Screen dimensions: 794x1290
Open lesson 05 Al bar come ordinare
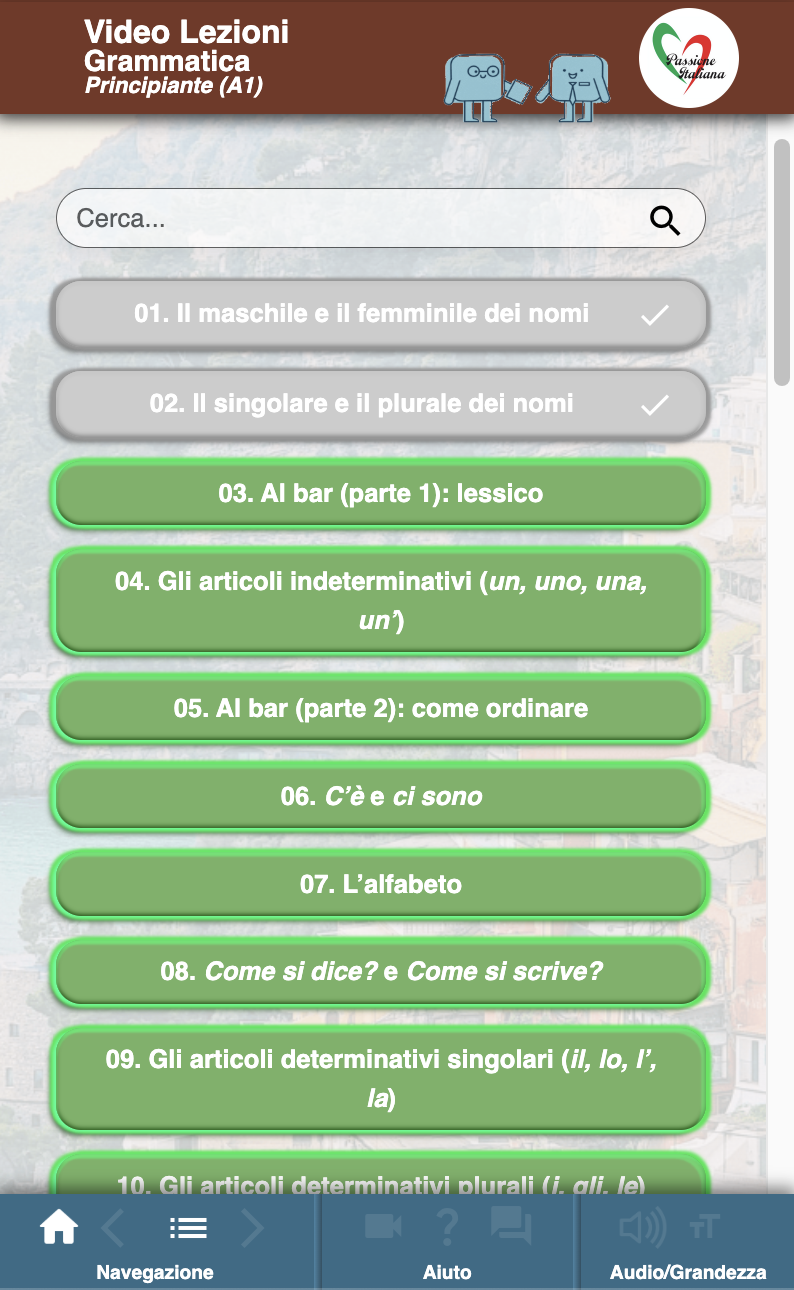coord(380,709)
